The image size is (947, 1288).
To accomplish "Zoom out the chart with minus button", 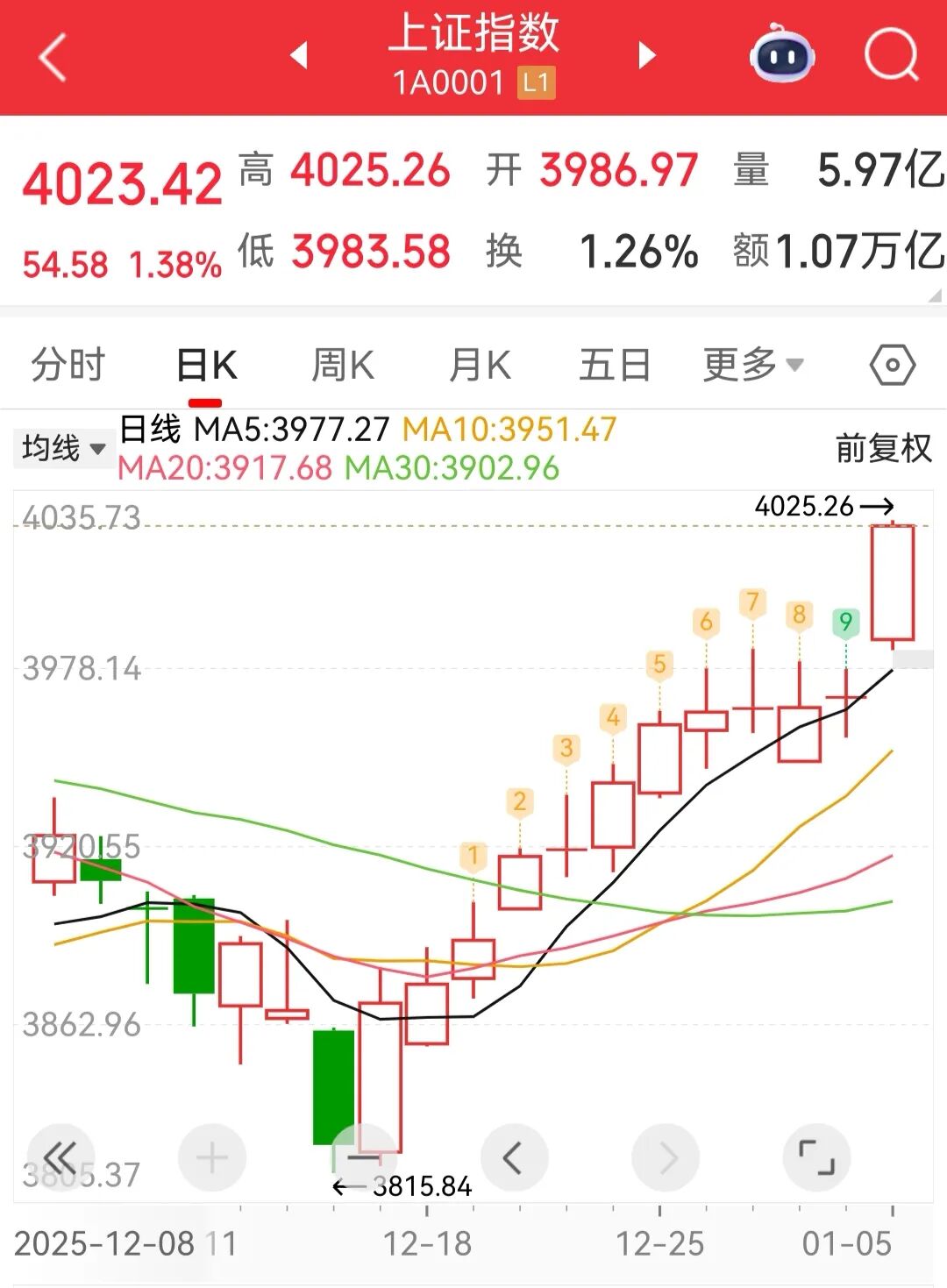I will click(363, 1158).
